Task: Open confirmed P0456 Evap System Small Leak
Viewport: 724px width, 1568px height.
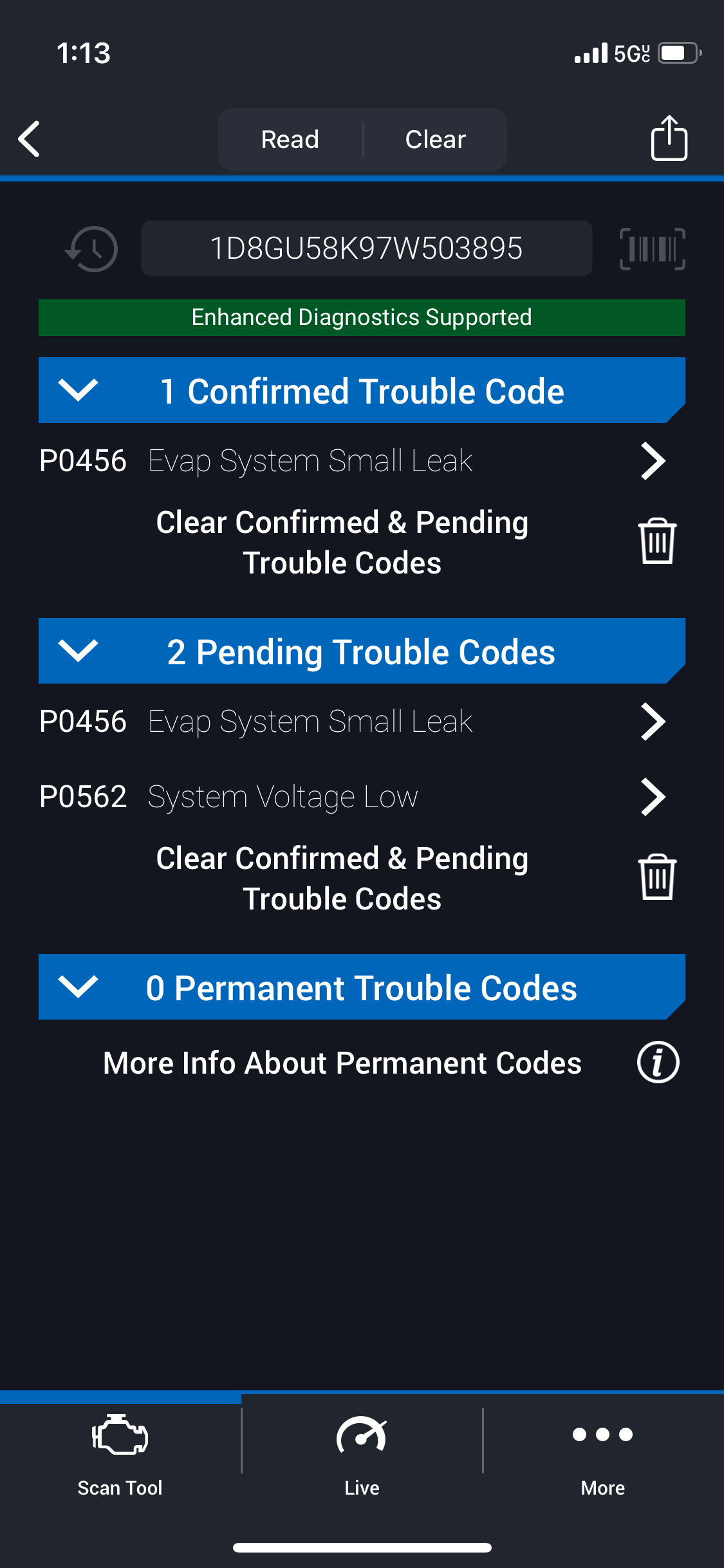Action: (x=351, y=461)
